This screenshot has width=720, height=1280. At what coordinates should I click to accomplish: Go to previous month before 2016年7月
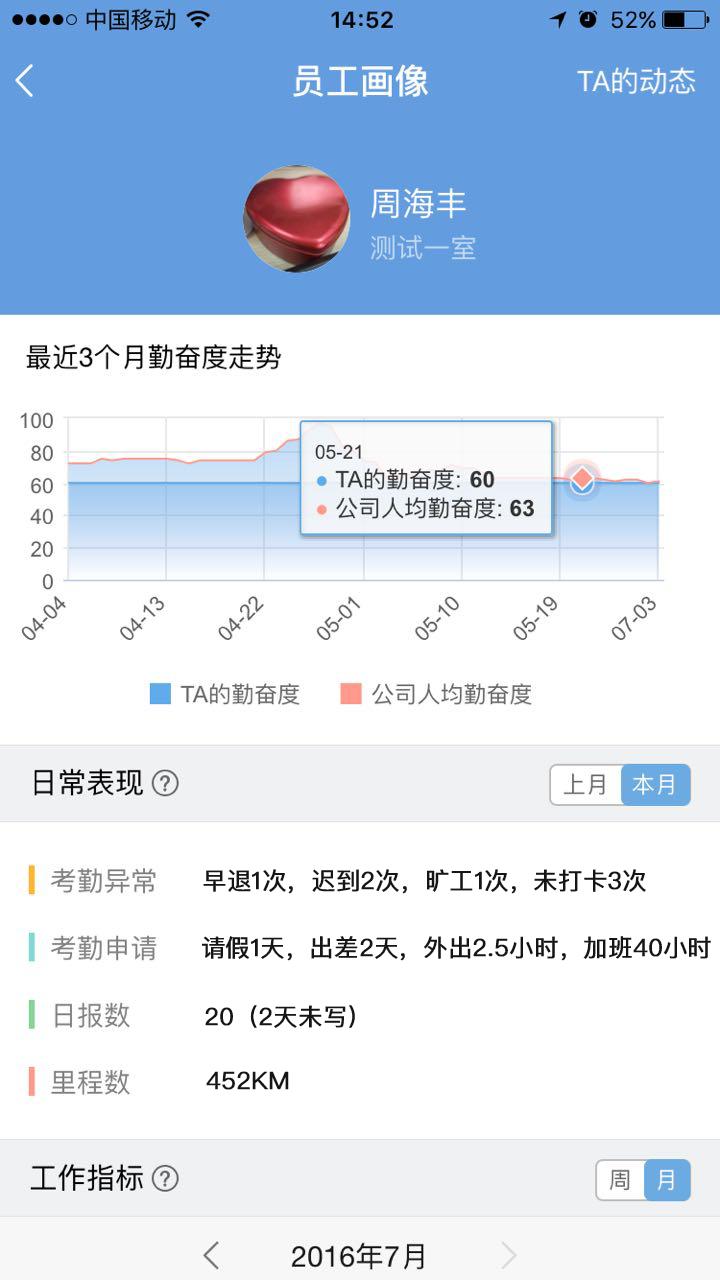[x=211, y=1255]
